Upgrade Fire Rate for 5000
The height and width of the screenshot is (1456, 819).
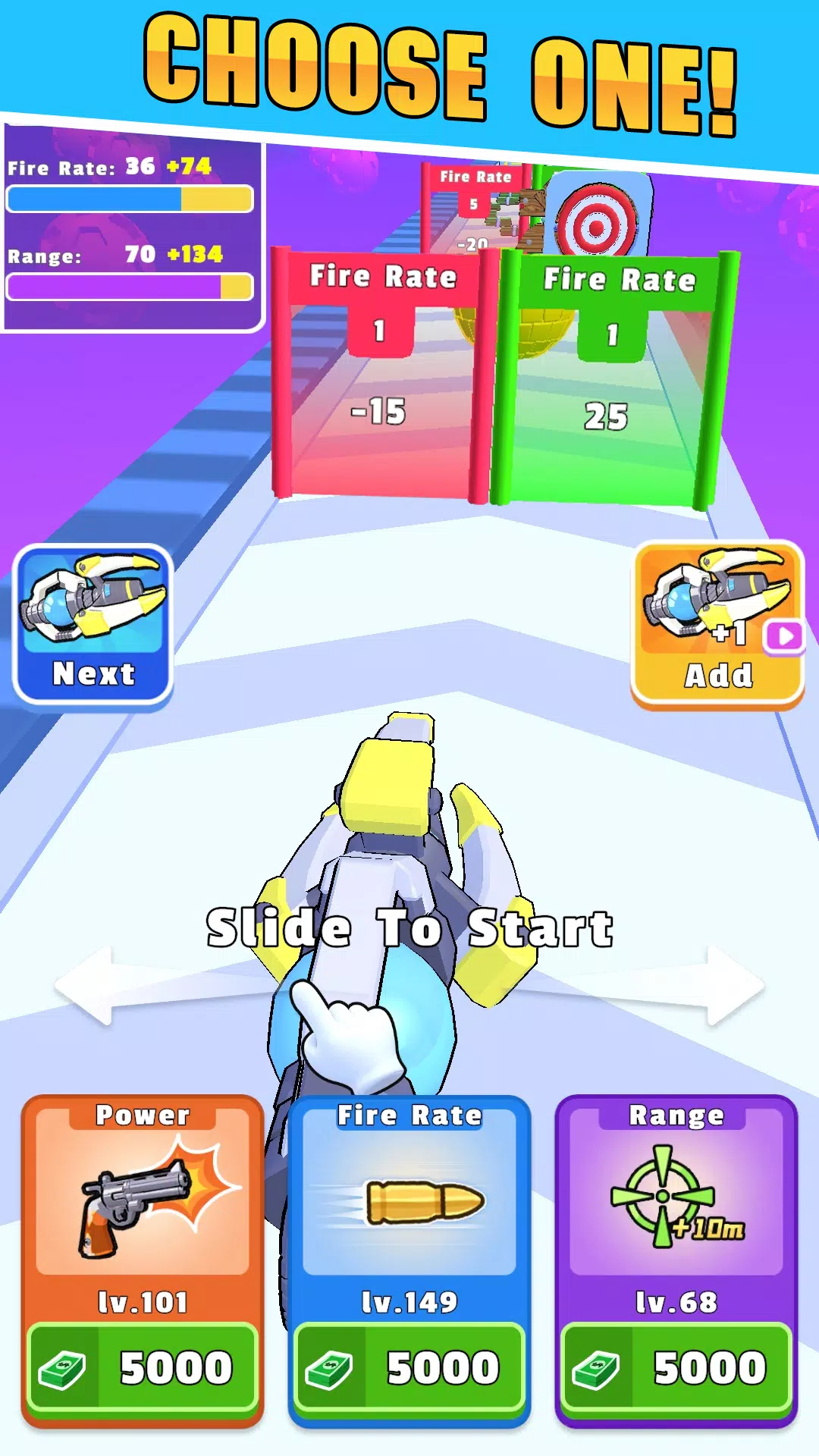[x=409, y=1369]
